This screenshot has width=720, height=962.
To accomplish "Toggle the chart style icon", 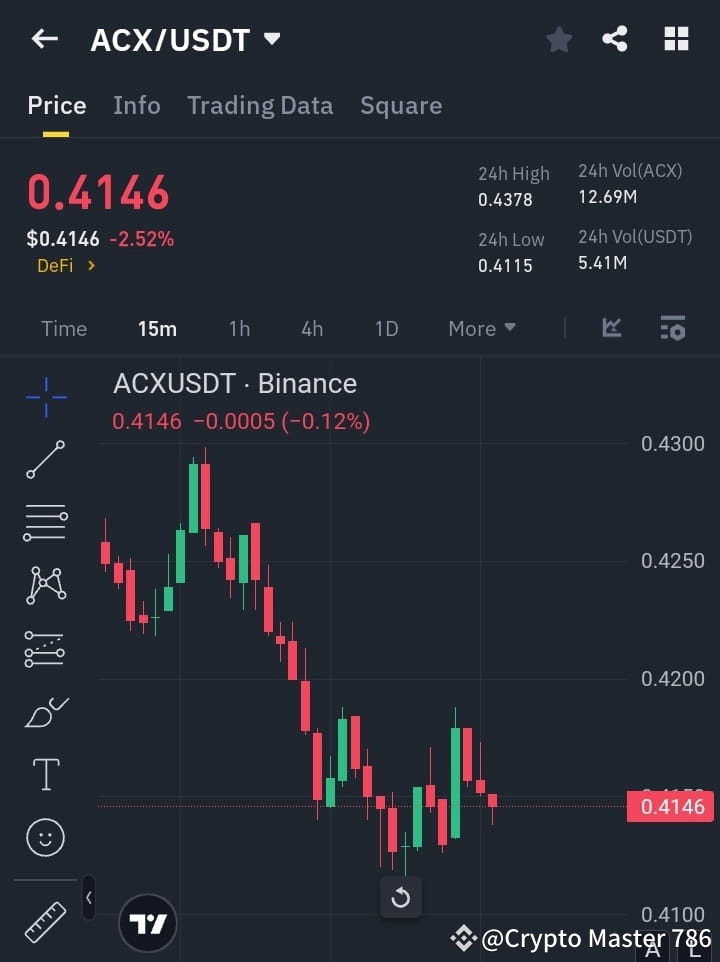I will pyautogui.click(x=611, y=328).
